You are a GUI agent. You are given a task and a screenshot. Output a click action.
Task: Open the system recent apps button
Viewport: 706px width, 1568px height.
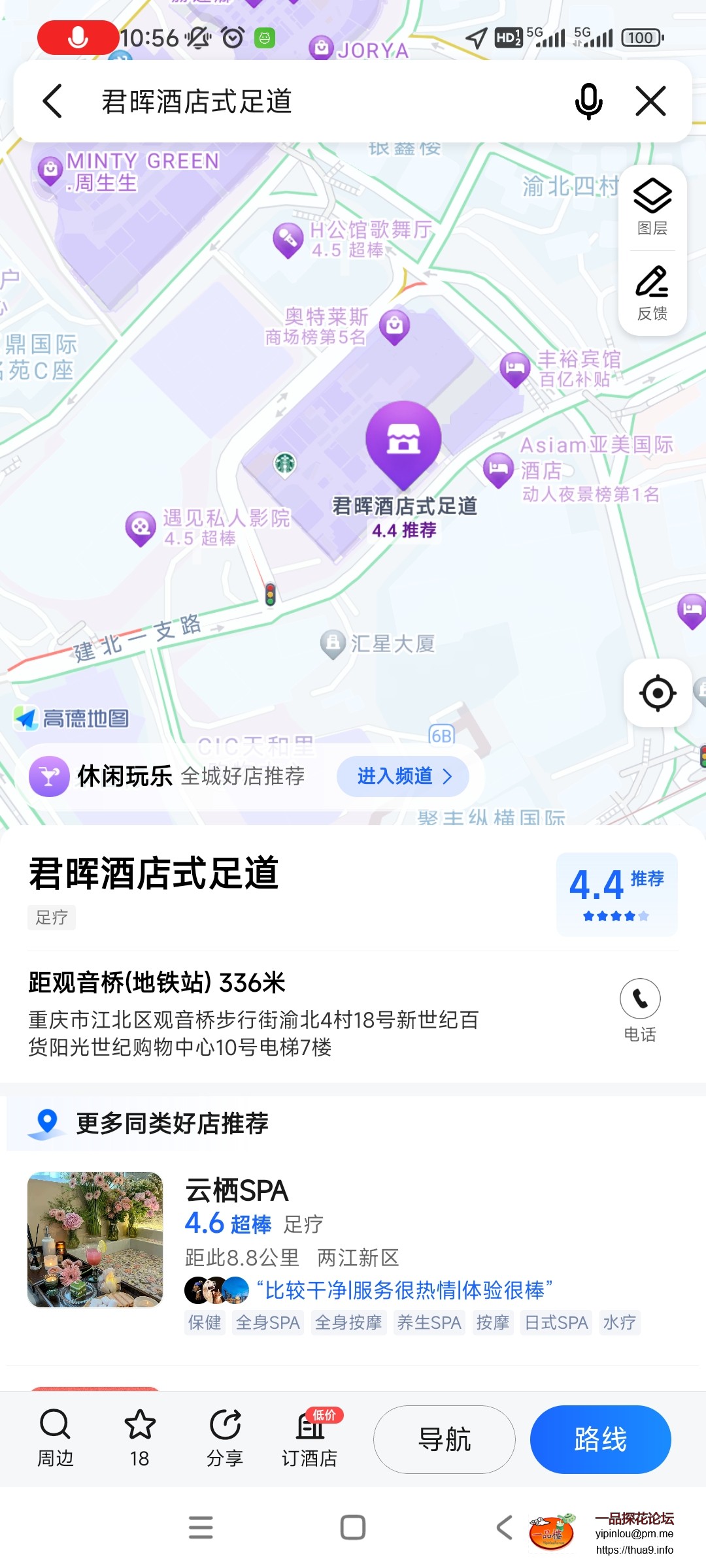[x=201, y=1527]
